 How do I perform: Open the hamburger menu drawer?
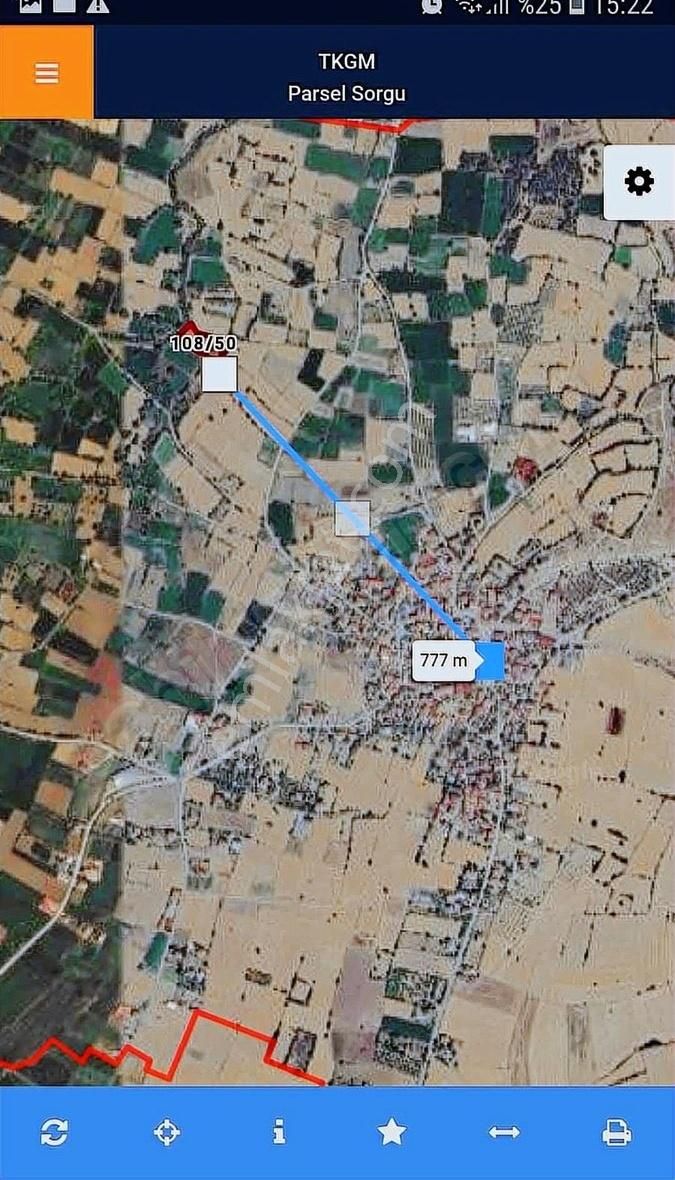tap(46, 73)
